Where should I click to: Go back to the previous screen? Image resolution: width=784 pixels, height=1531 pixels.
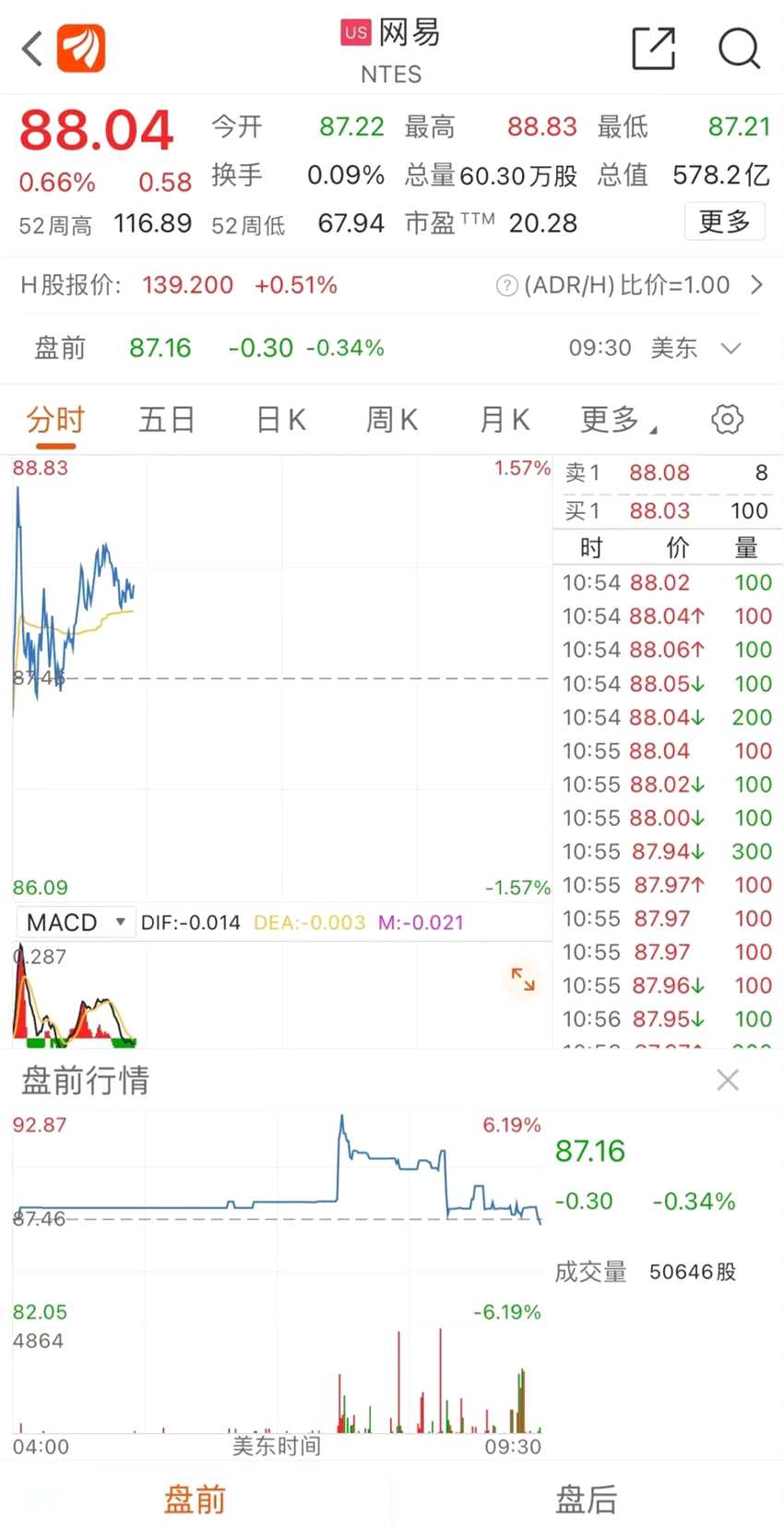click(33, 49)
